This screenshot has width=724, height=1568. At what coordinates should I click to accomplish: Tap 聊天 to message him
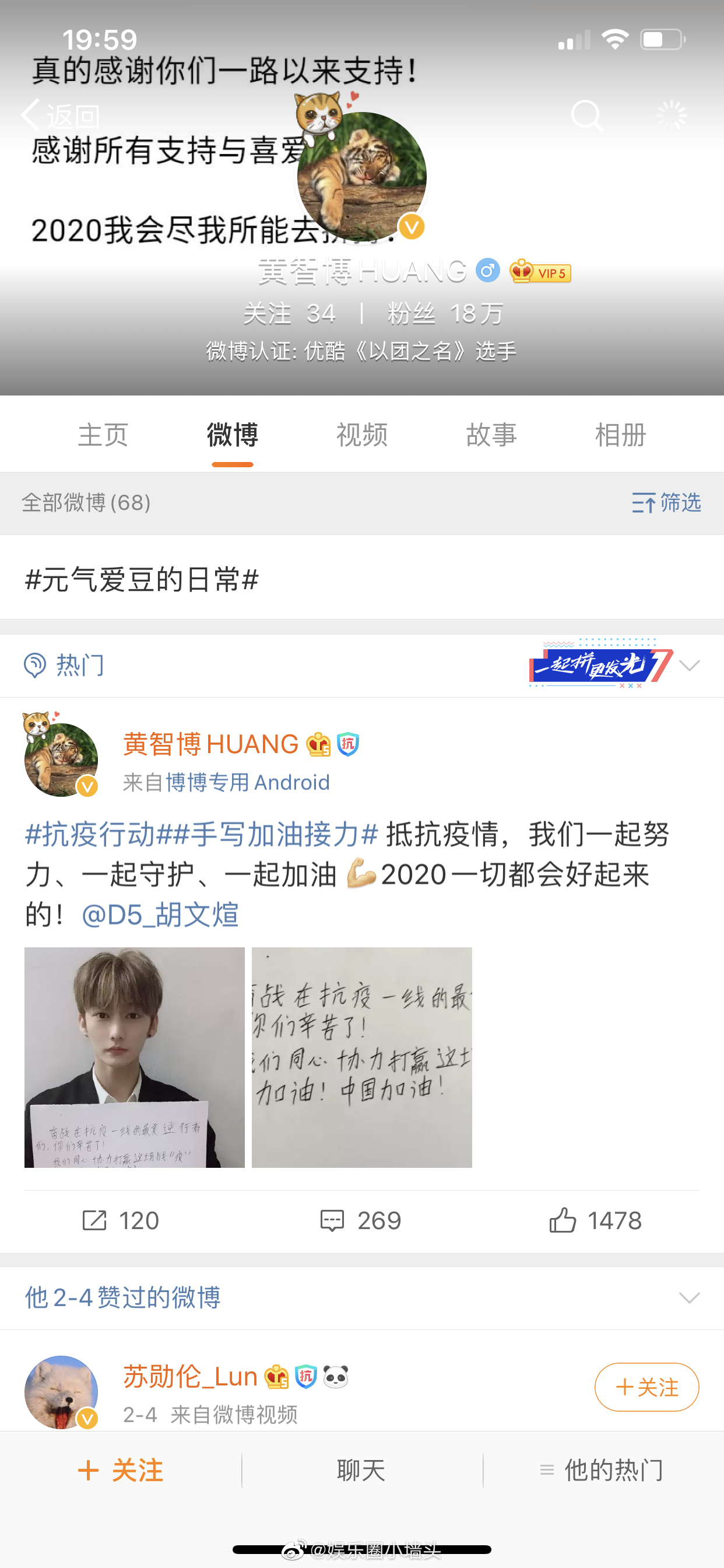(x=361, y=1471)
